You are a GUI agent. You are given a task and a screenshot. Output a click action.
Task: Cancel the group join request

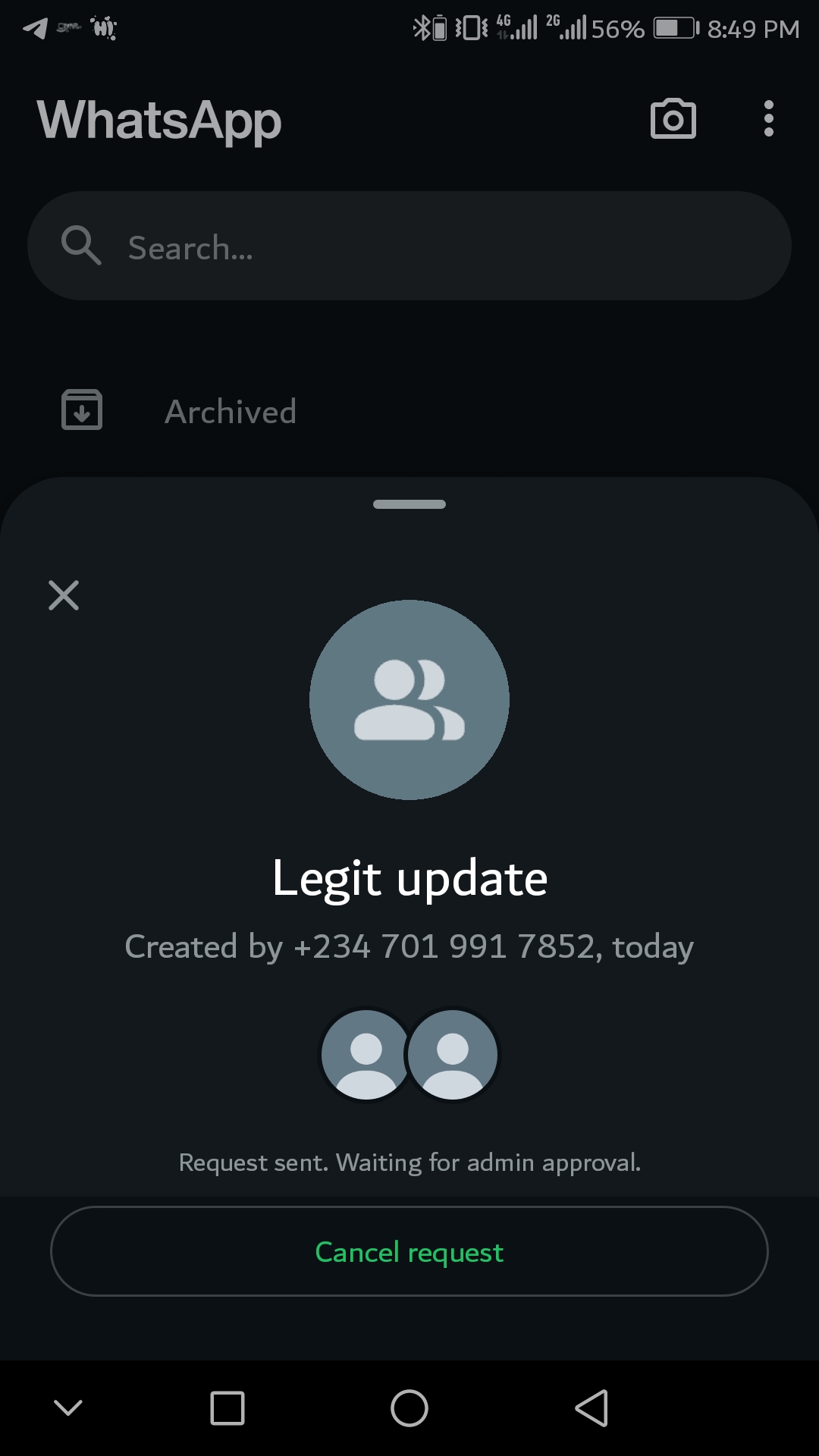point(409,1251)
